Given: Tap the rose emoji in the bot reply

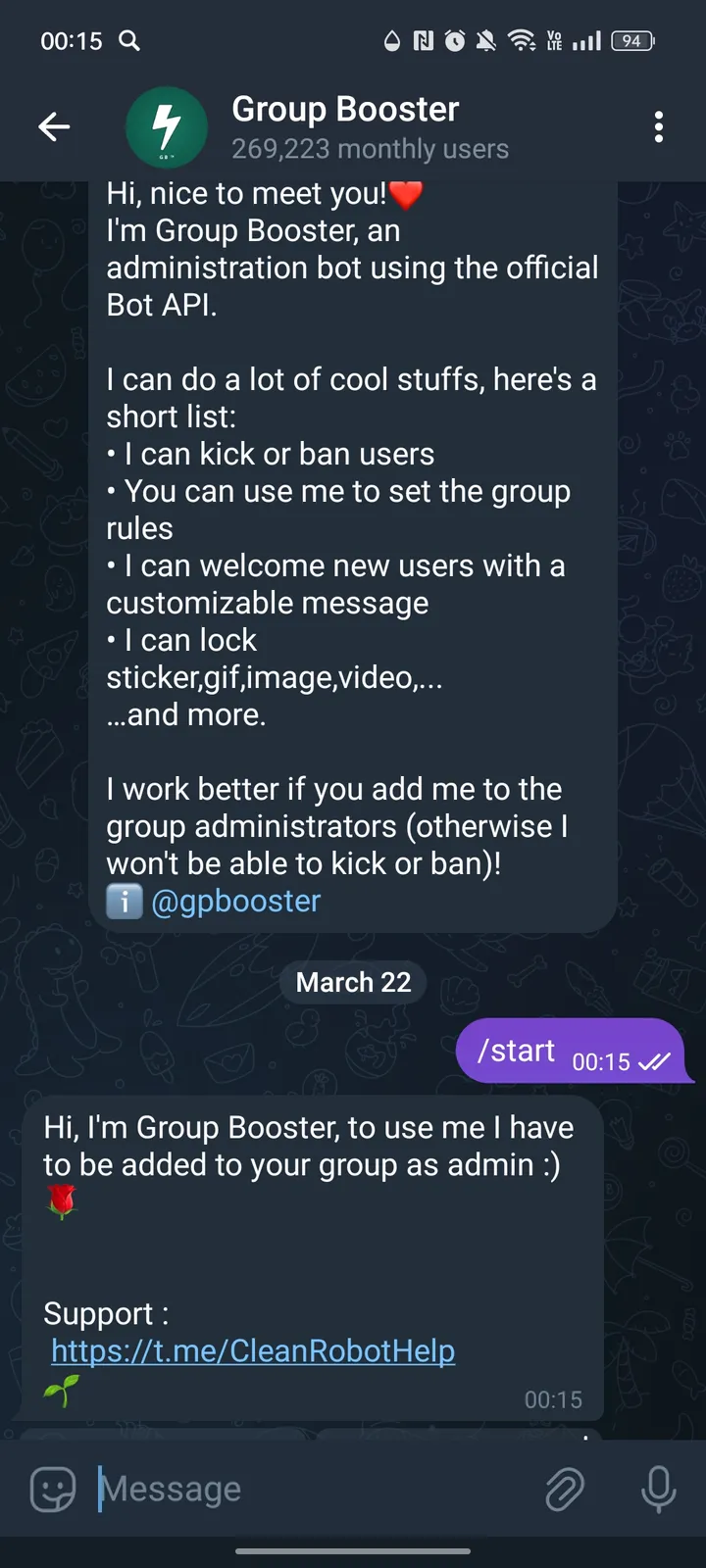Looking at the screenshot, I should point(62,1200).
